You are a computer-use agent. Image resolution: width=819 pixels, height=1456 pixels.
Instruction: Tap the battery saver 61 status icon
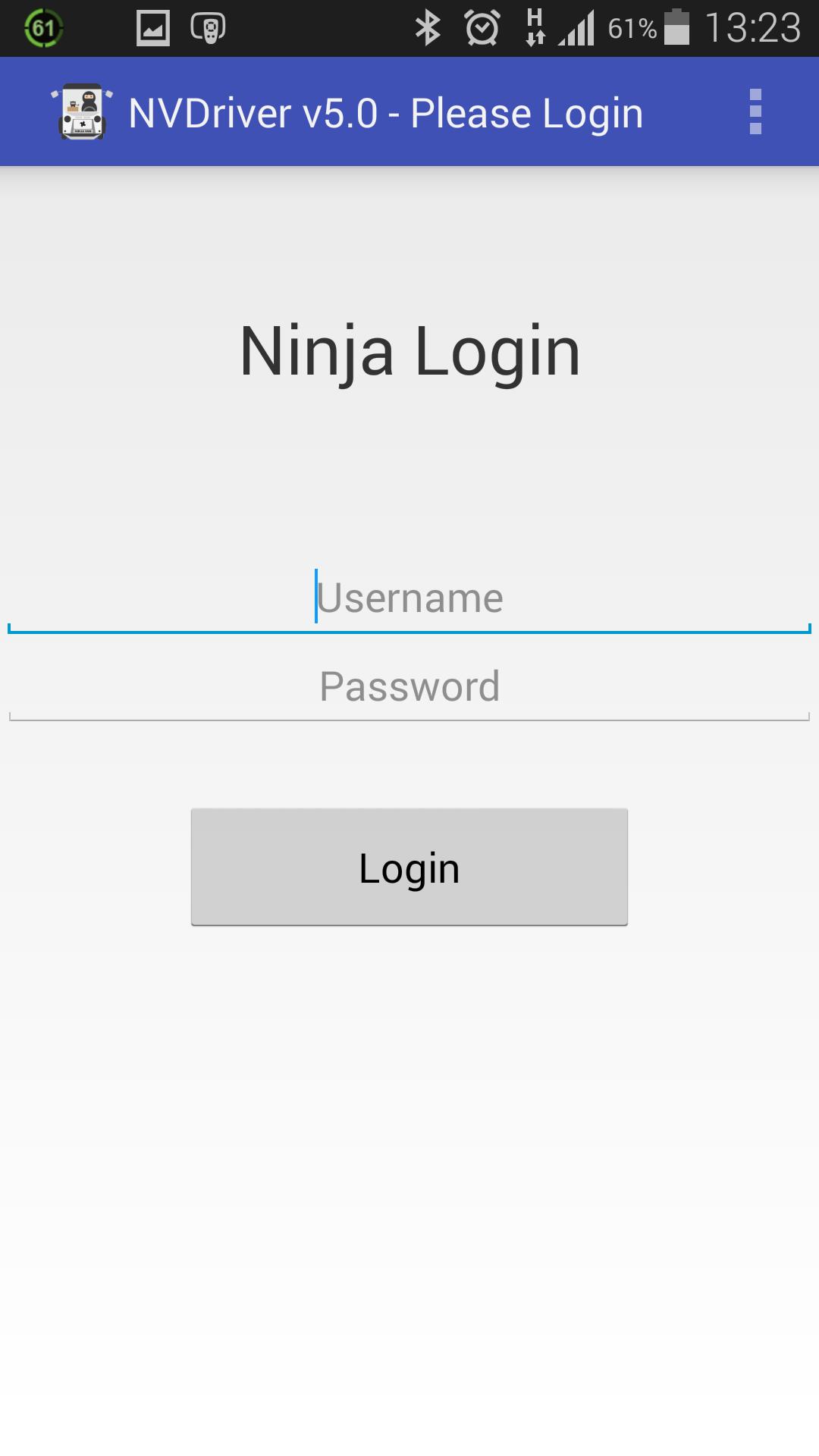click(43, 27)
